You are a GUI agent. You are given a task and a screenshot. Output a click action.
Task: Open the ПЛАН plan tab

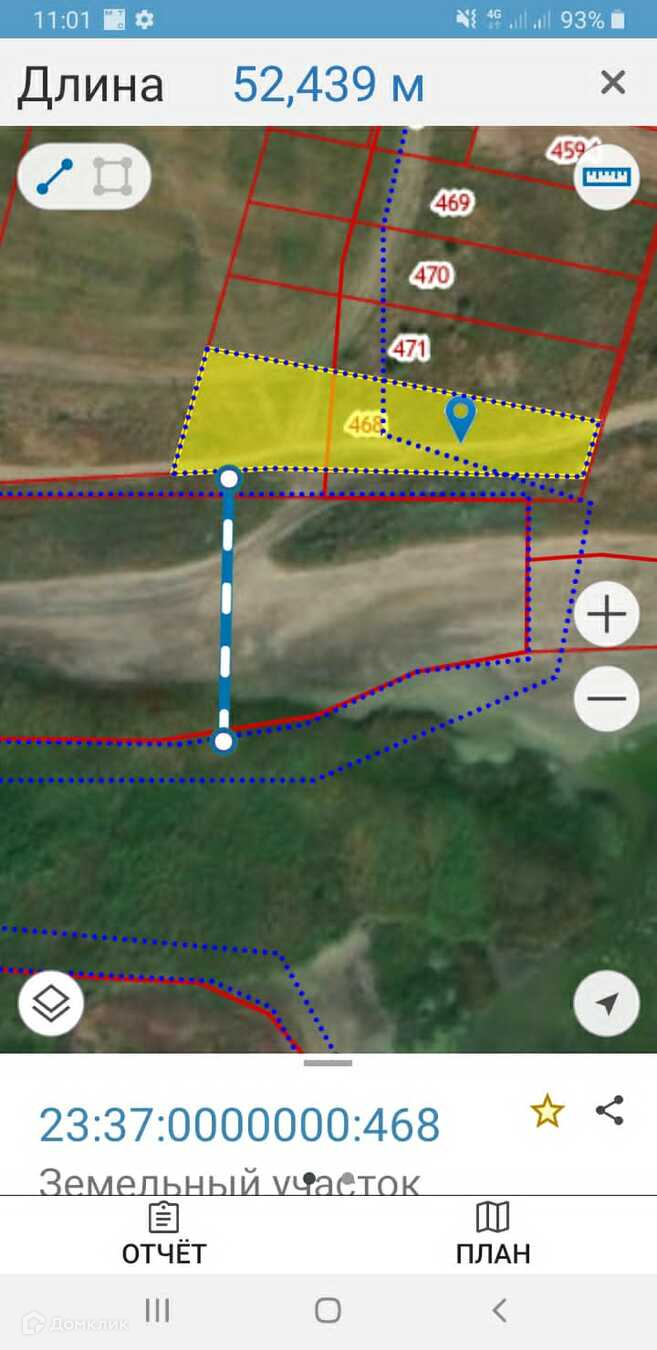pos(493,1234)
